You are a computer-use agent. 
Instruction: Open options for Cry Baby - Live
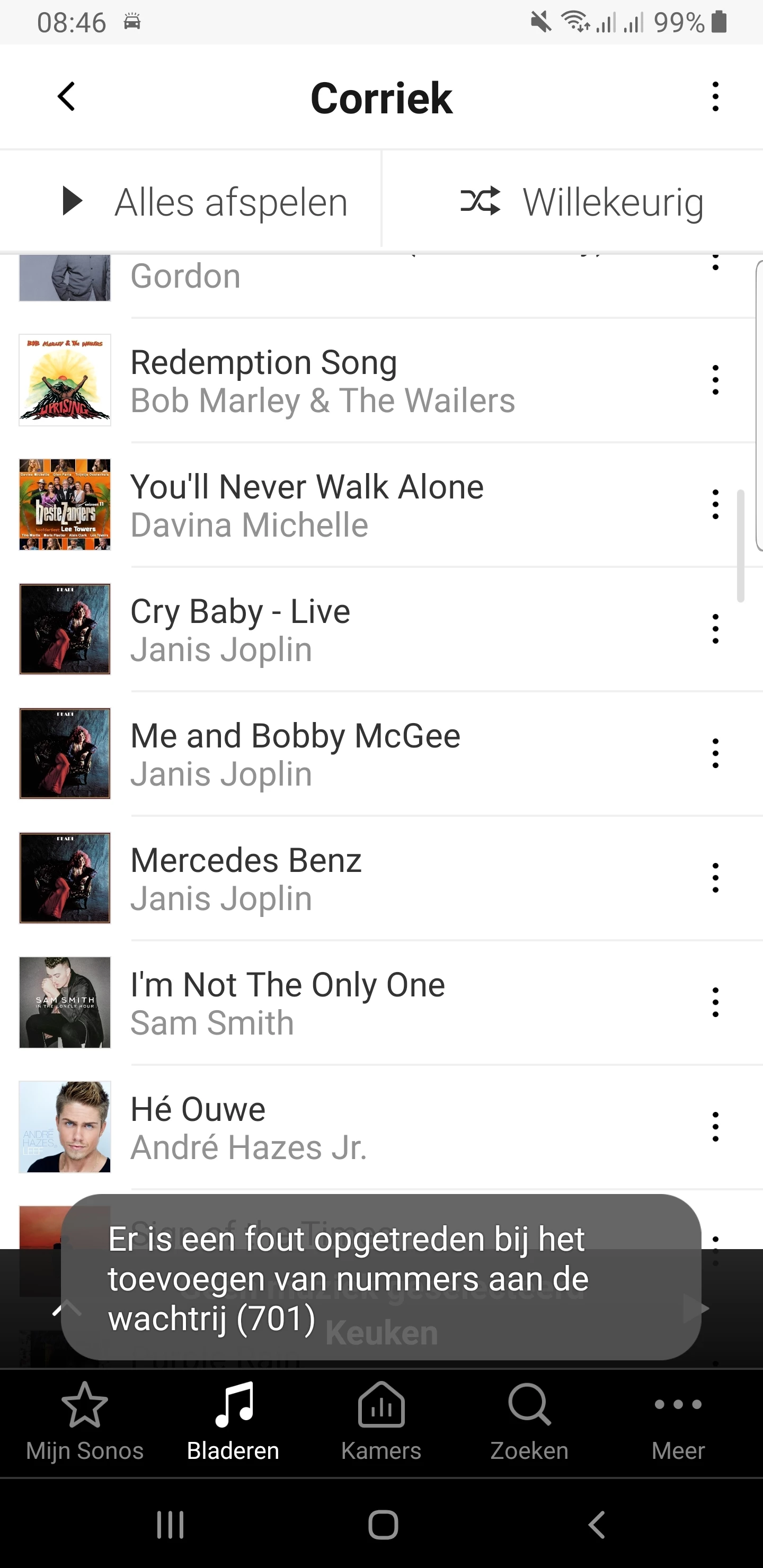pos(715,629)
